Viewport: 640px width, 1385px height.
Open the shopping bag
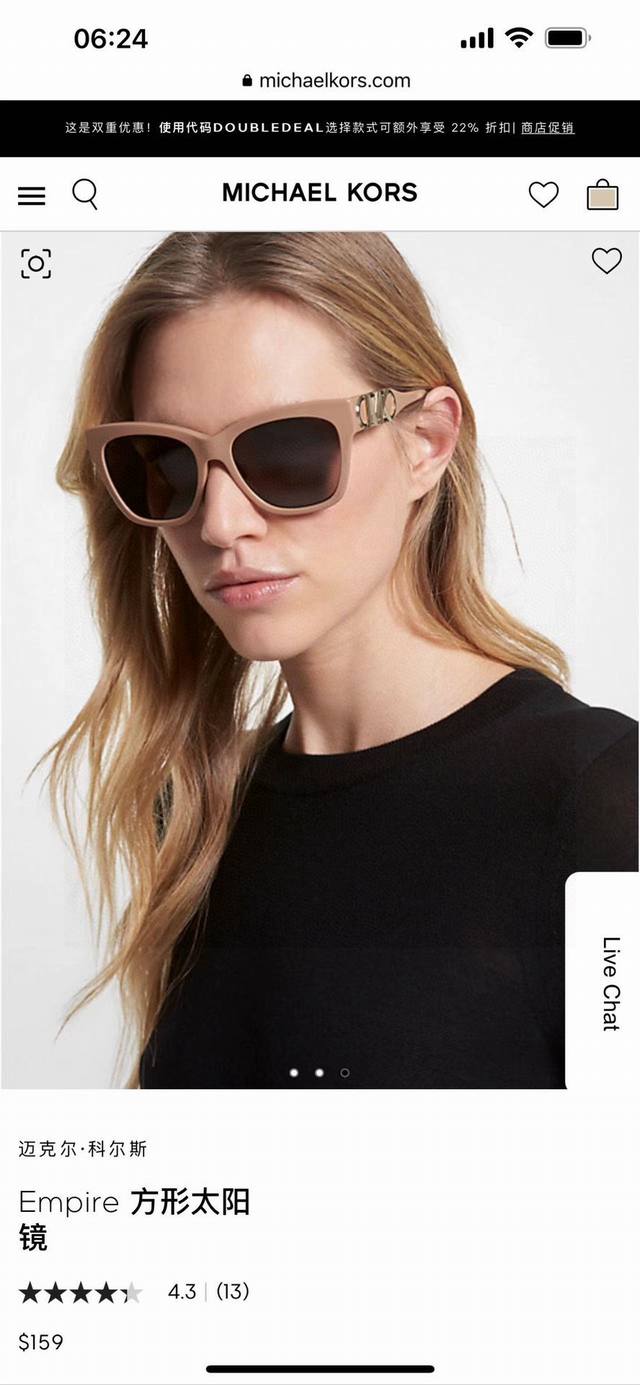tap(602, 194)
